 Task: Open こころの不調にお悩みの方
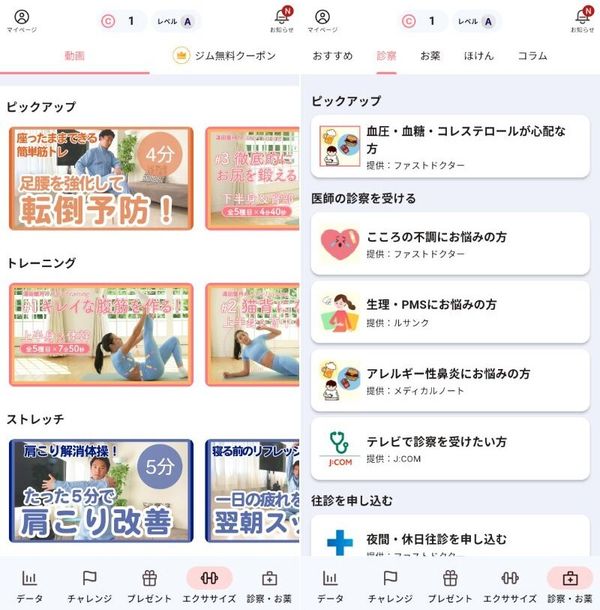(450, 244)
